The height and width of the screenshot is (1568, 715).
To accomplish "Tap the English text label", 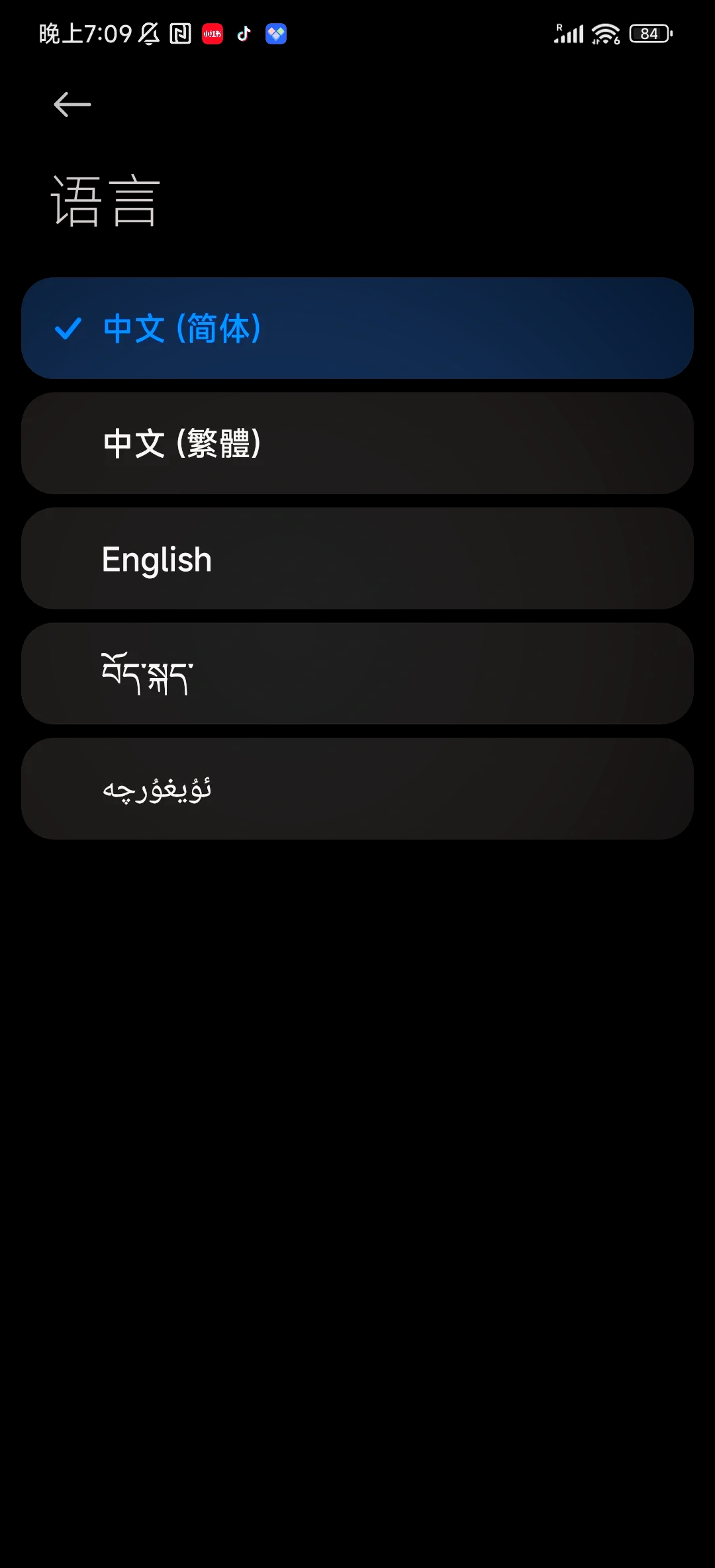I will point(156,558).
